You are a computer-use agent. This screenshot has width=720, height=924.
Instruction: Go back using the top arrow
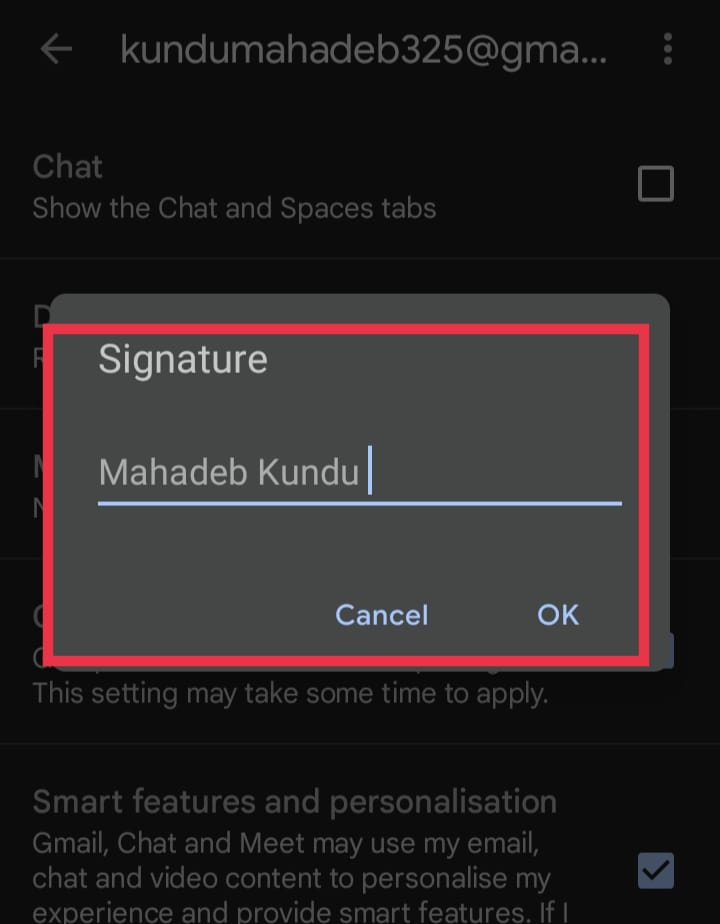click(56, 48)
